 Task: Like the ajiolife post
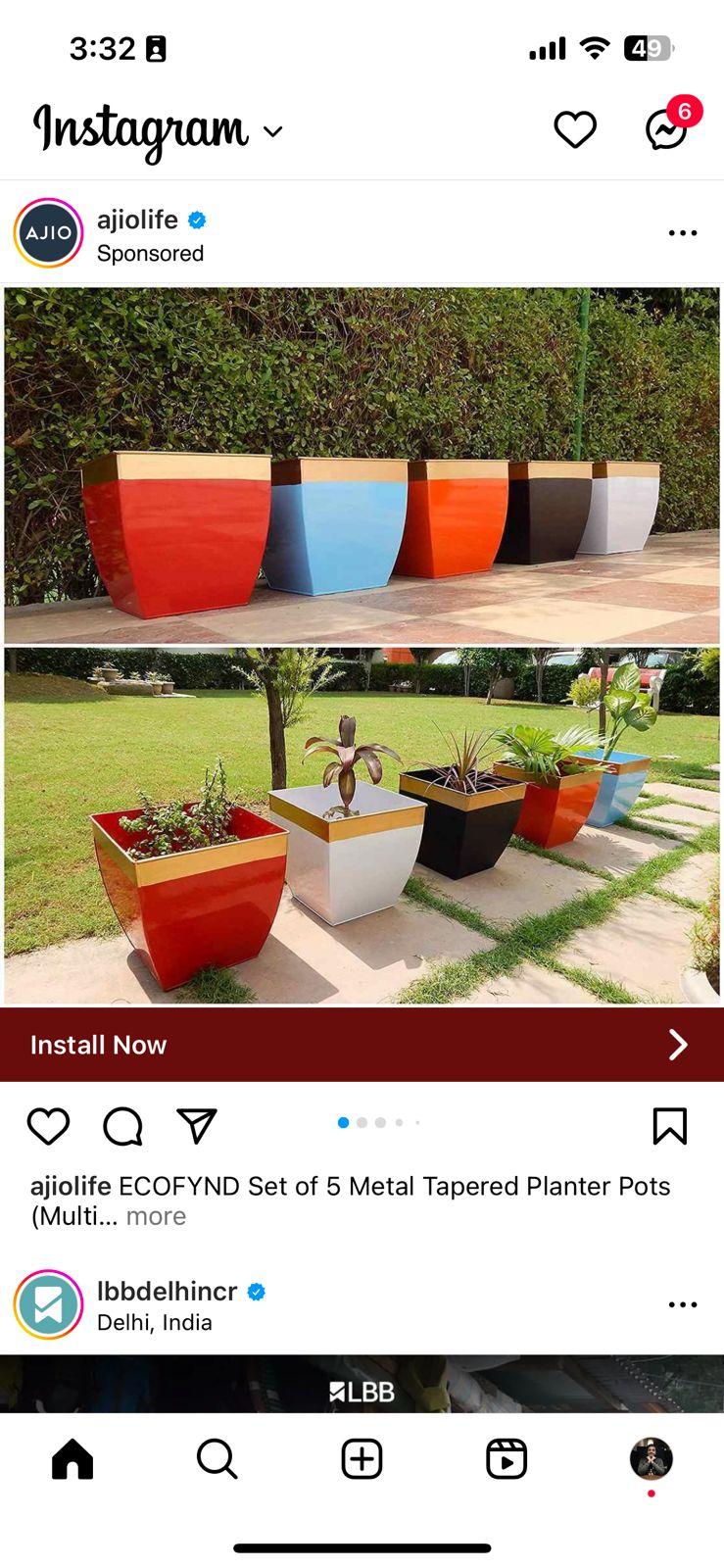[x=48, y=1126]
